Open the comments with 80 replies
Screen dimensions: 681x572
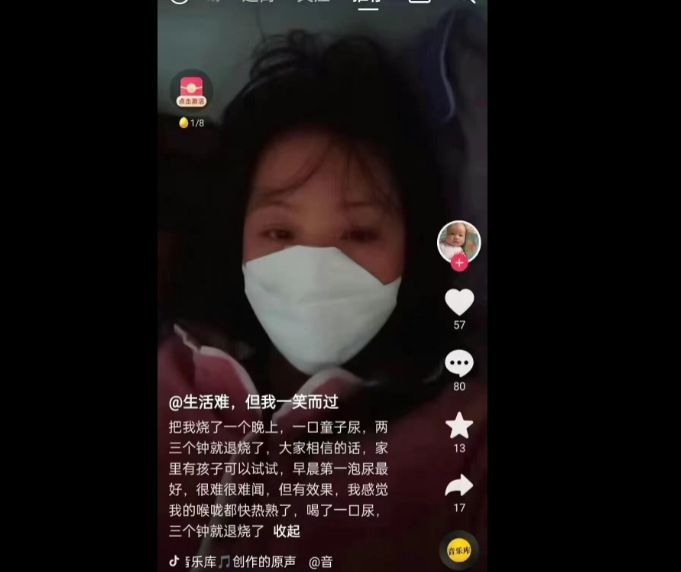pos(459,363)
